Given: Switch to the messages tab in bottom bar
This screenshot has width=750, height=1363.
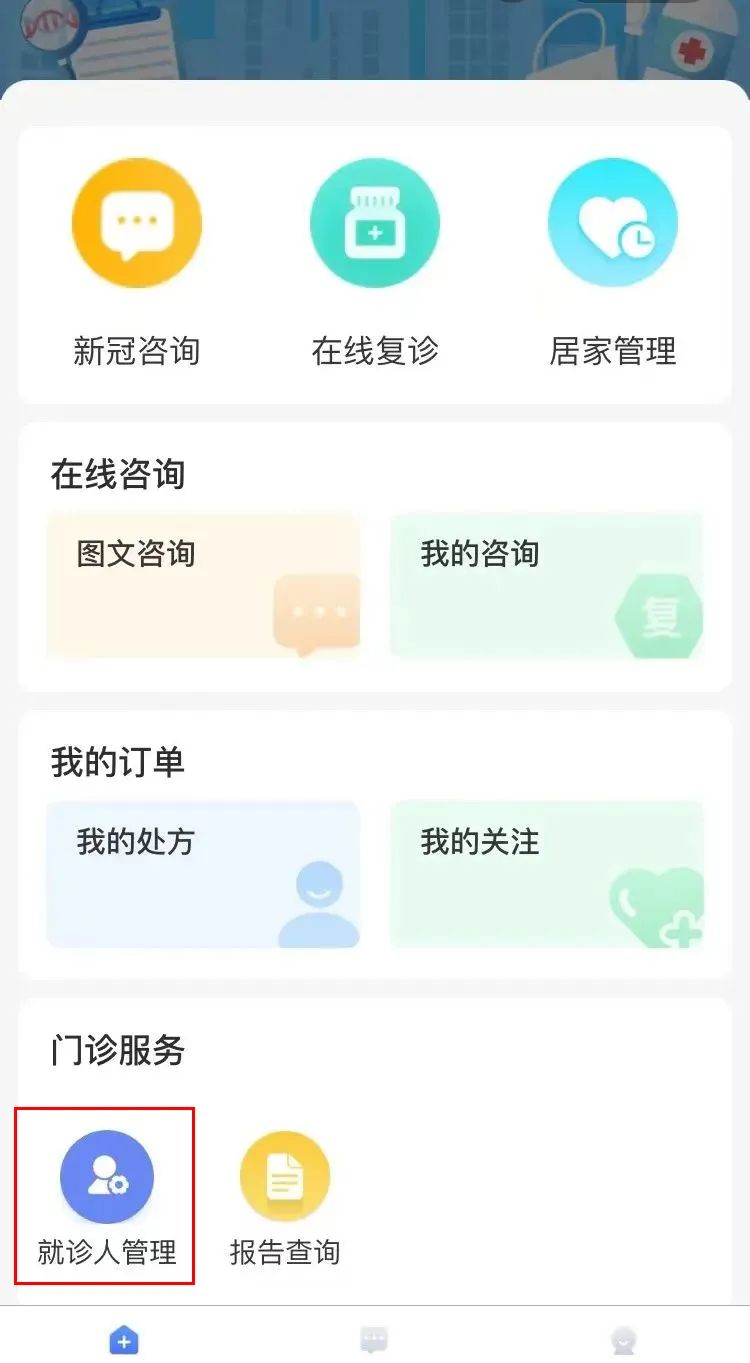Looking at the screenshot, I should tap(374, 1339).
